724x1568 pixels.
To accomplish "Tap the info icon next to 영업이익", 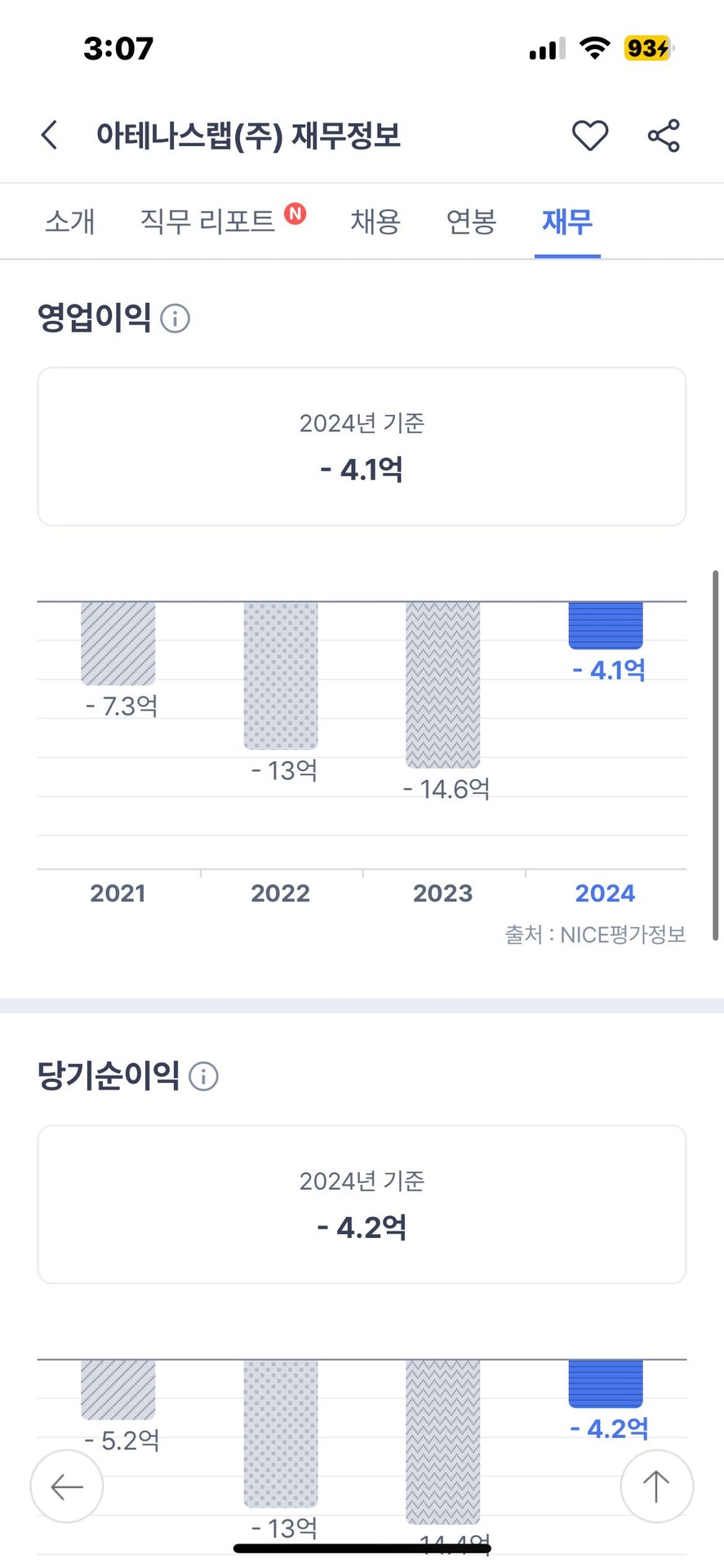I will (176, 318).
